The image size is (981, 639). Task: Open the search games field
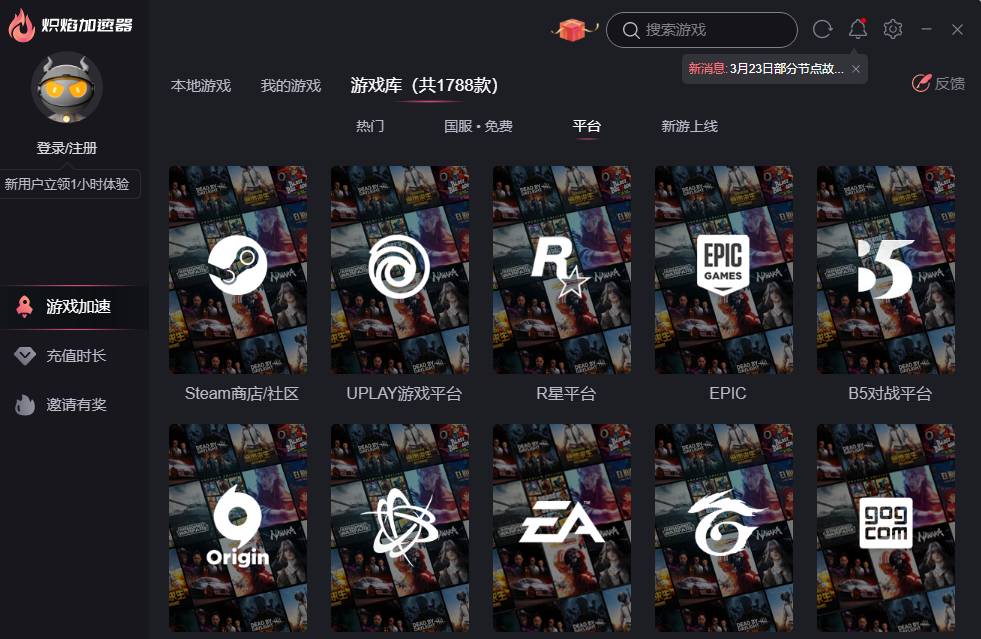click(710, 30)
